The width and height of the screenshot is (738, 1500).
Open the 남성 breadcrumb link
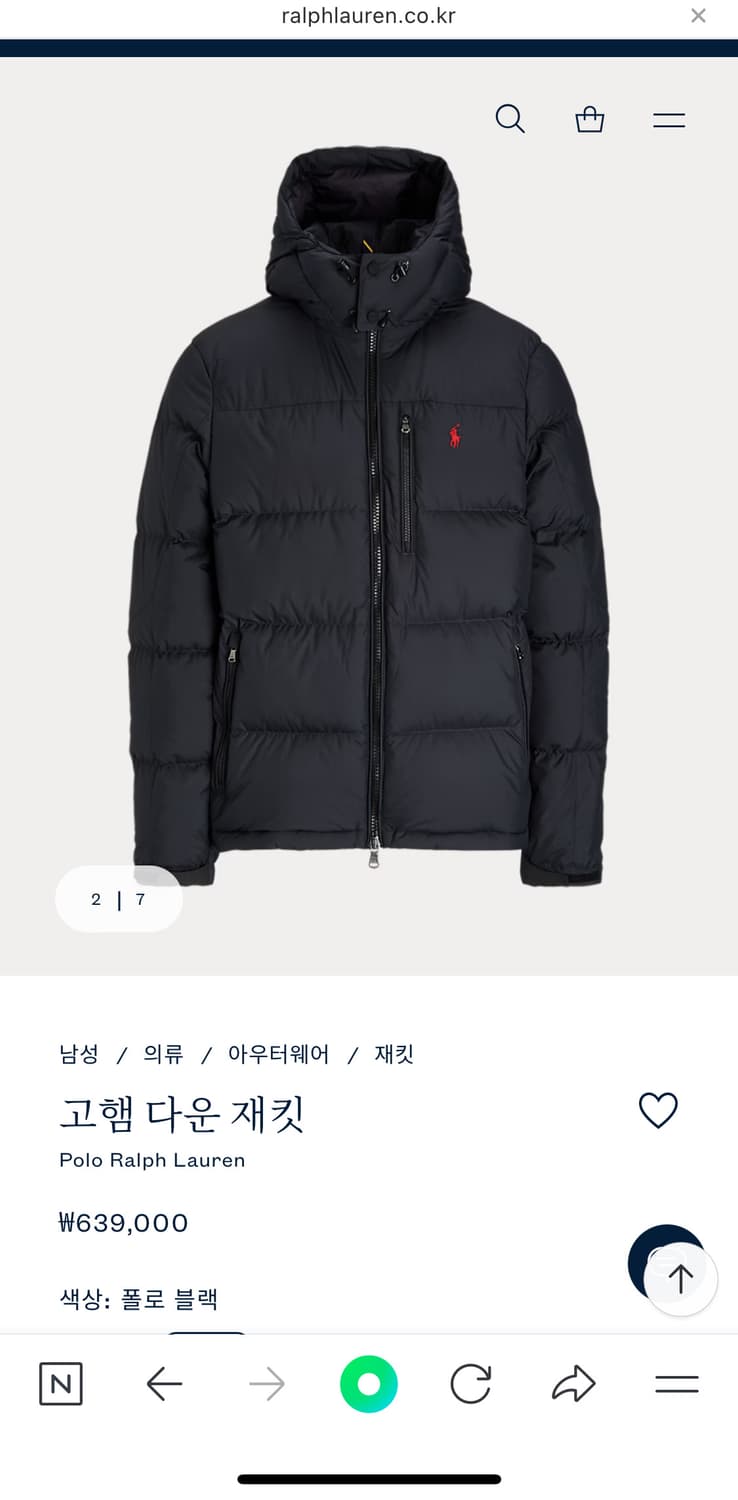point(77,1054)
